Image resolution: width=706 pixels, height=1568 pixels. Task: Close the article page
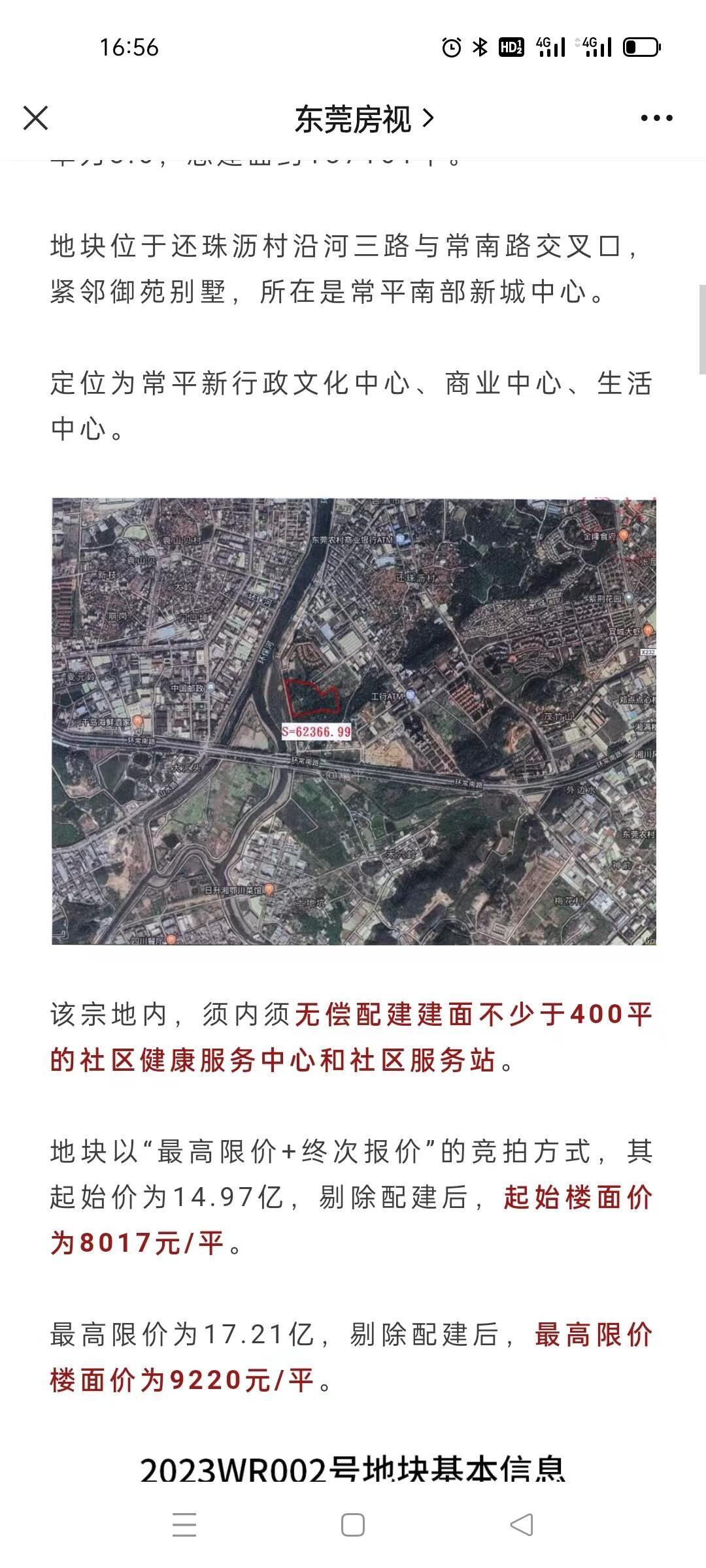click(35, 118)
